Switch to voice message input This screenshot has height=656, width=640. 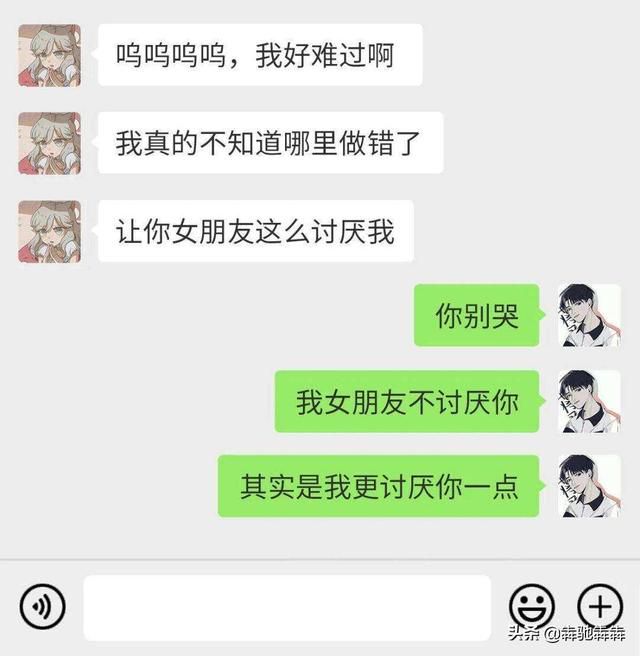[x=42, y=605]
